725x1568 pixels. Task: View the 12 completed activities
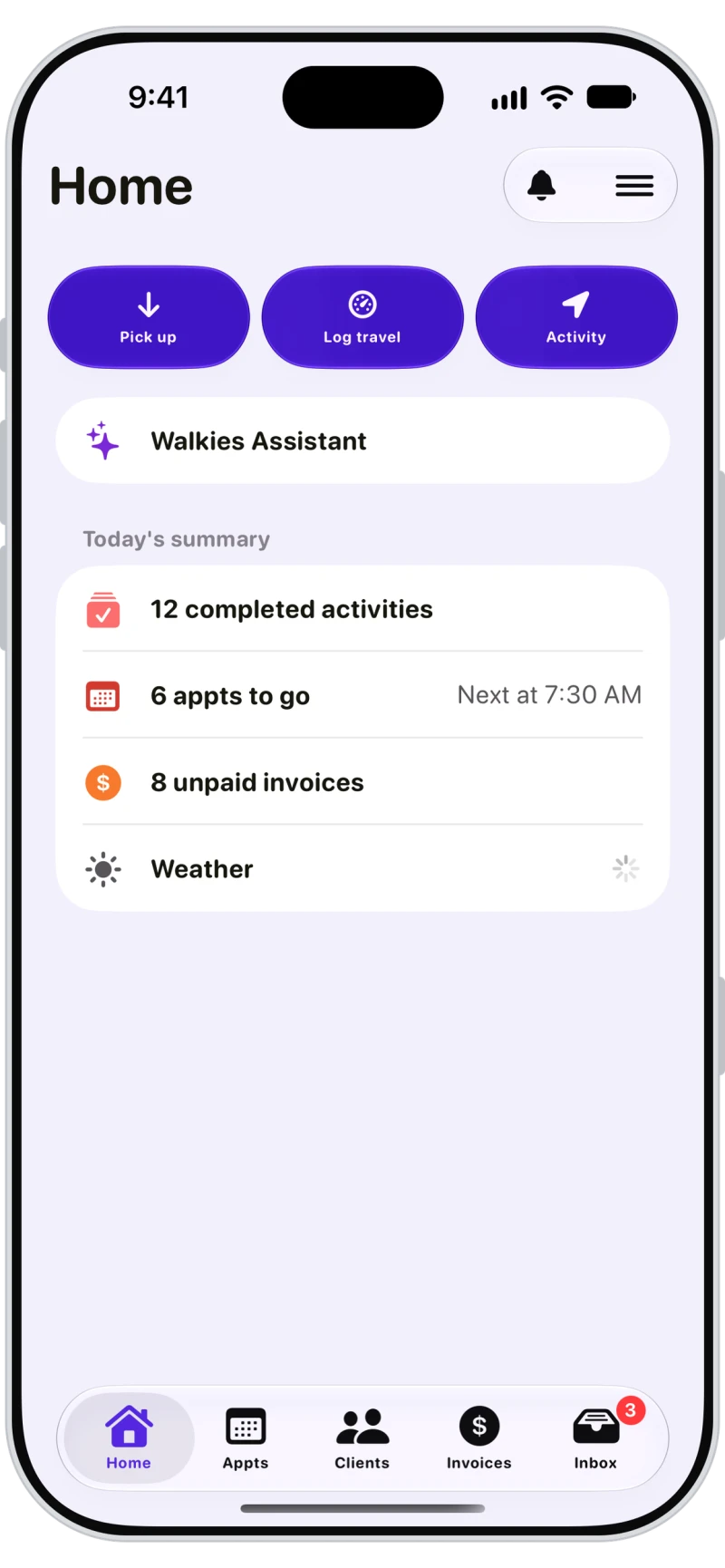point(362,609)
